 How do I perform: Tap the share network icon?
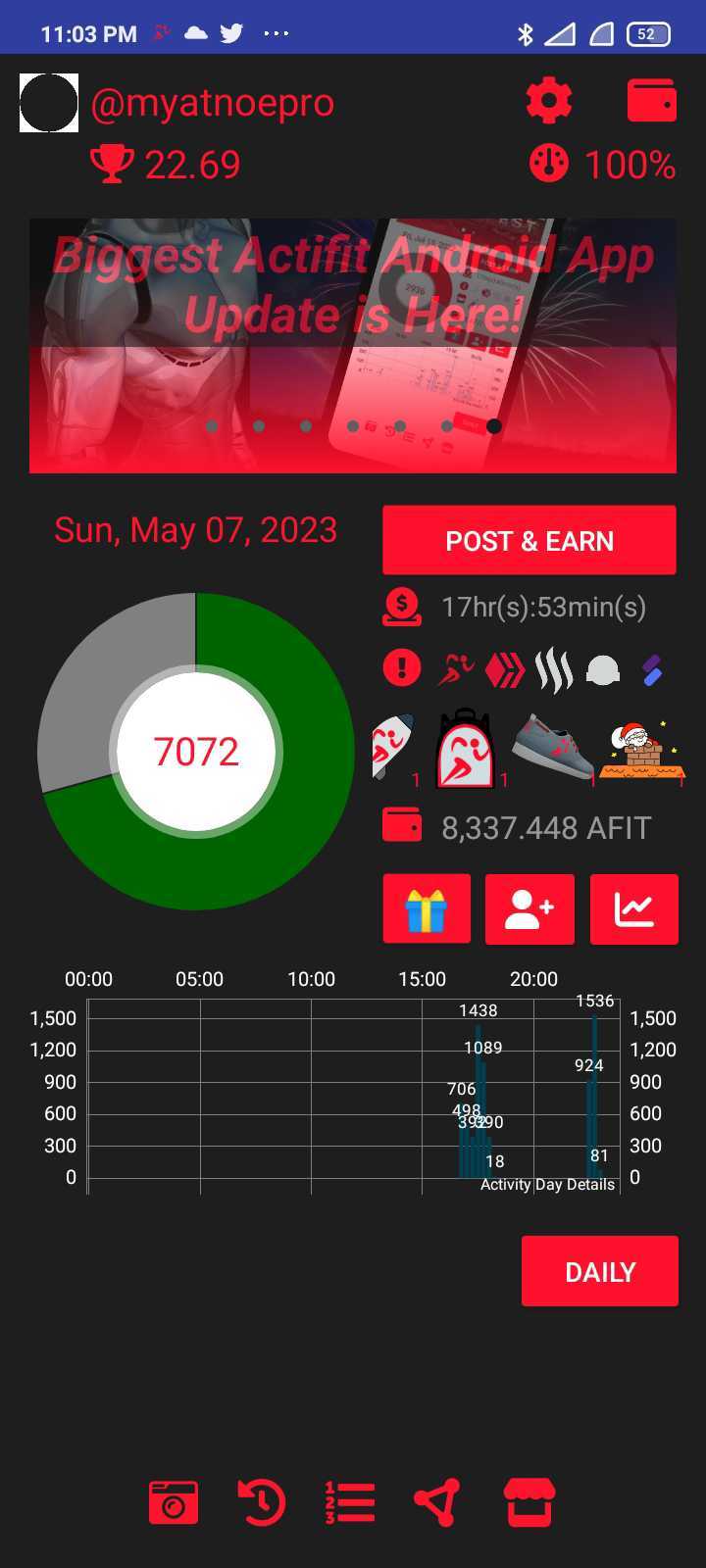coord(437,1502)
